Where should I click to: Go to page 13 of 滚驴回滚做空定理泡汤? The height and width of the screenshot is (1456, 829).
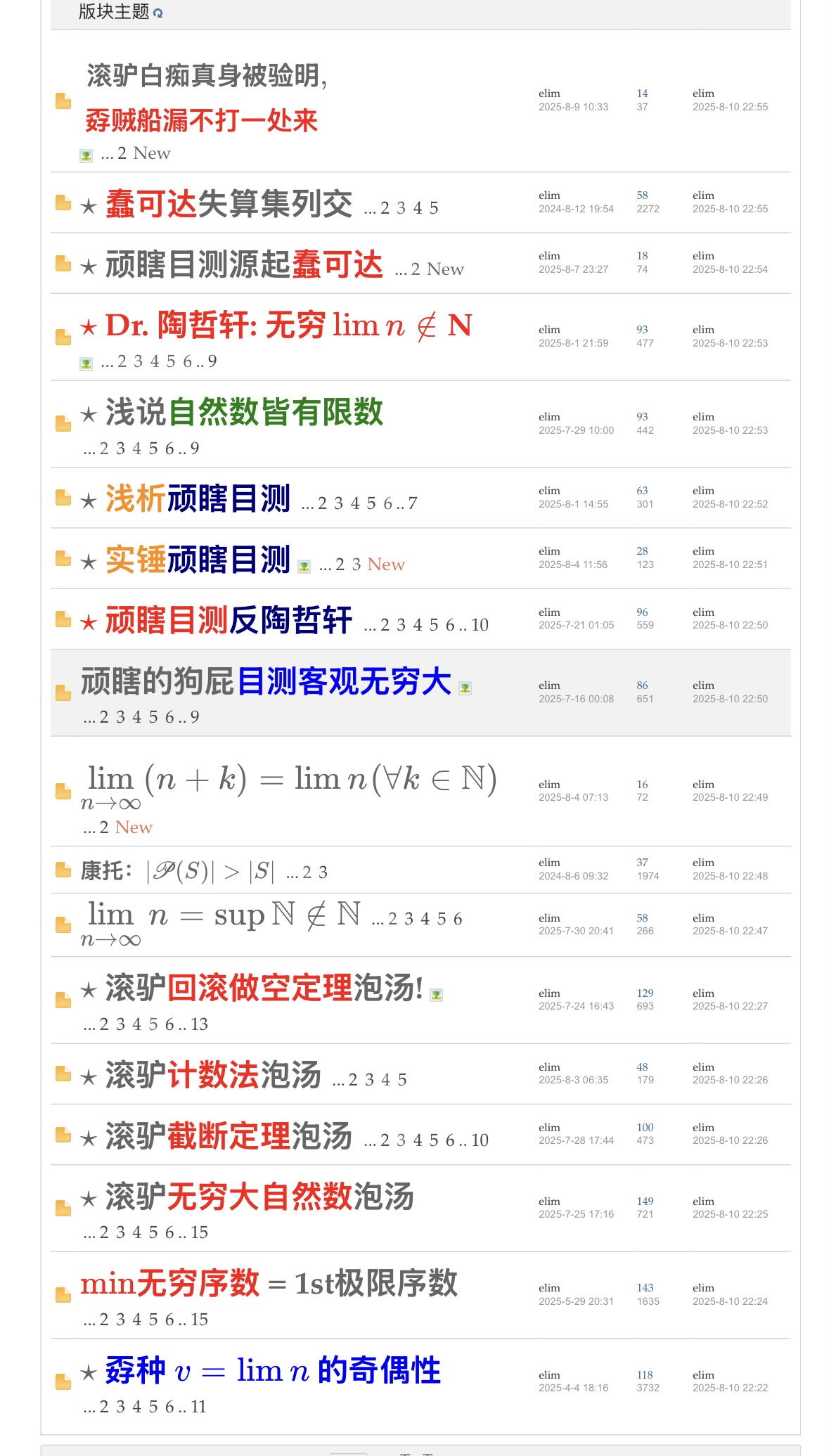click(x=199, y=1024)
